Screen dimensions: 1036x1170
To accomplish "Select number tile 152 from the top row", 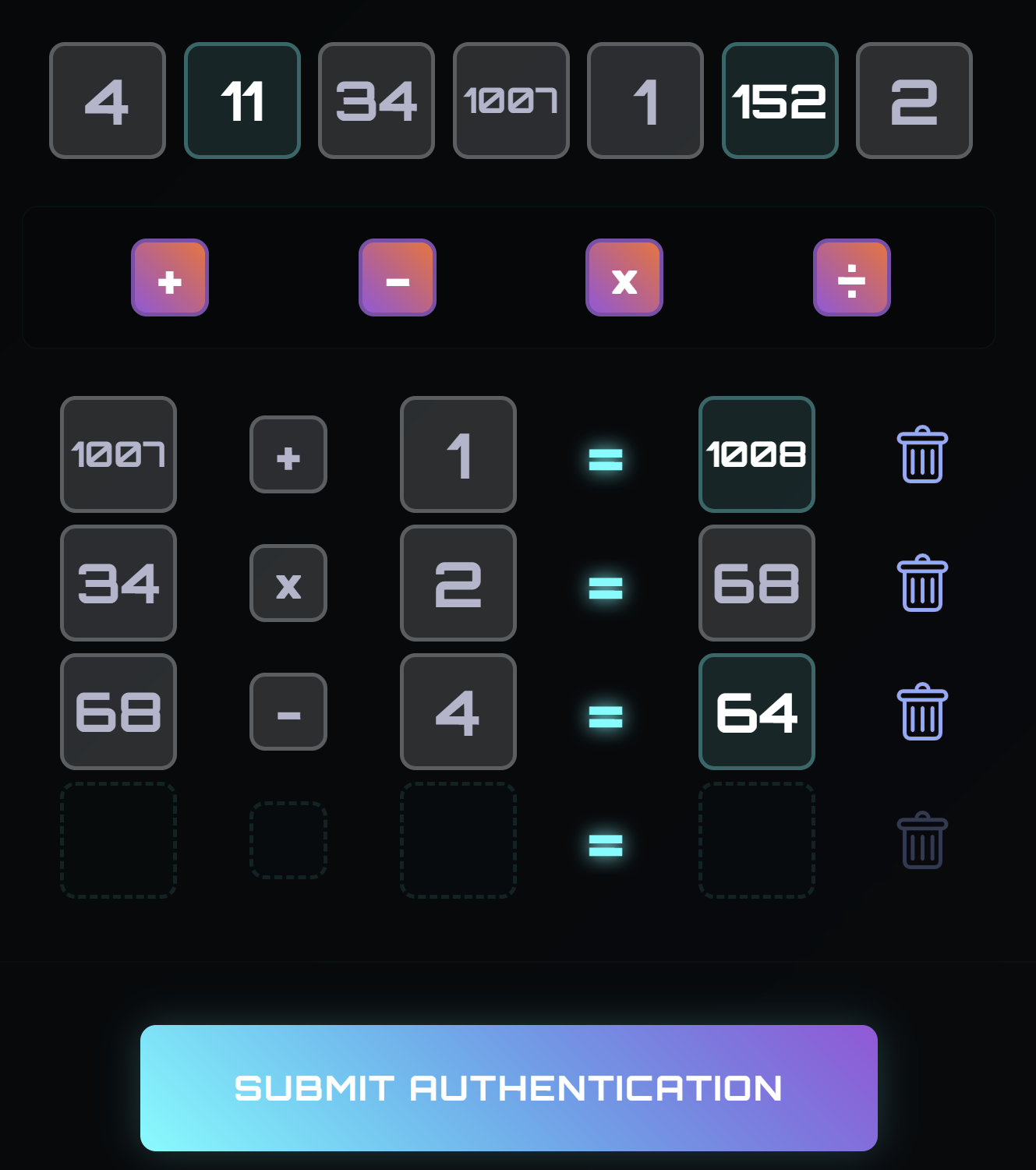I will 780,101.
